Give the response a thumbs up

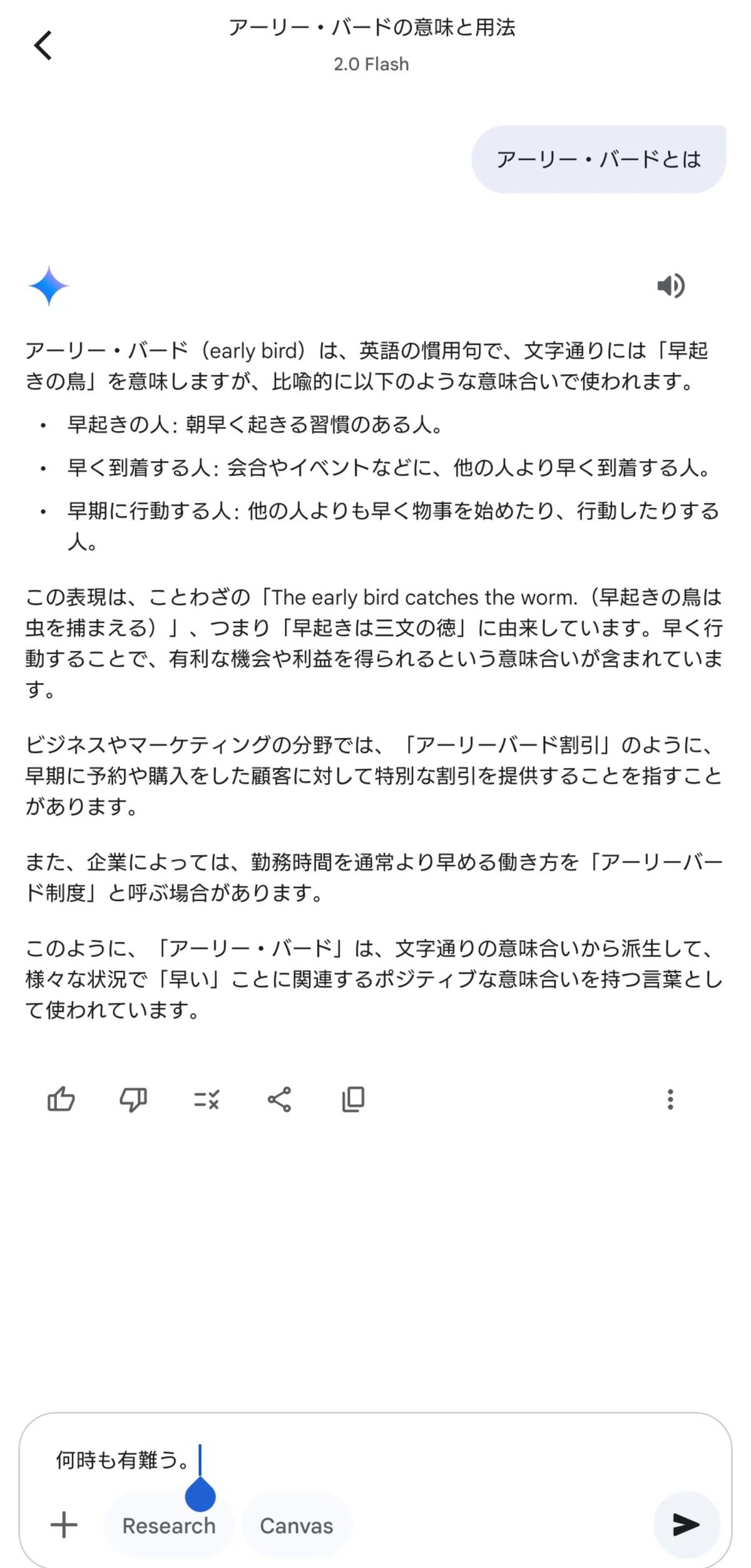[x=61, y=1099]
